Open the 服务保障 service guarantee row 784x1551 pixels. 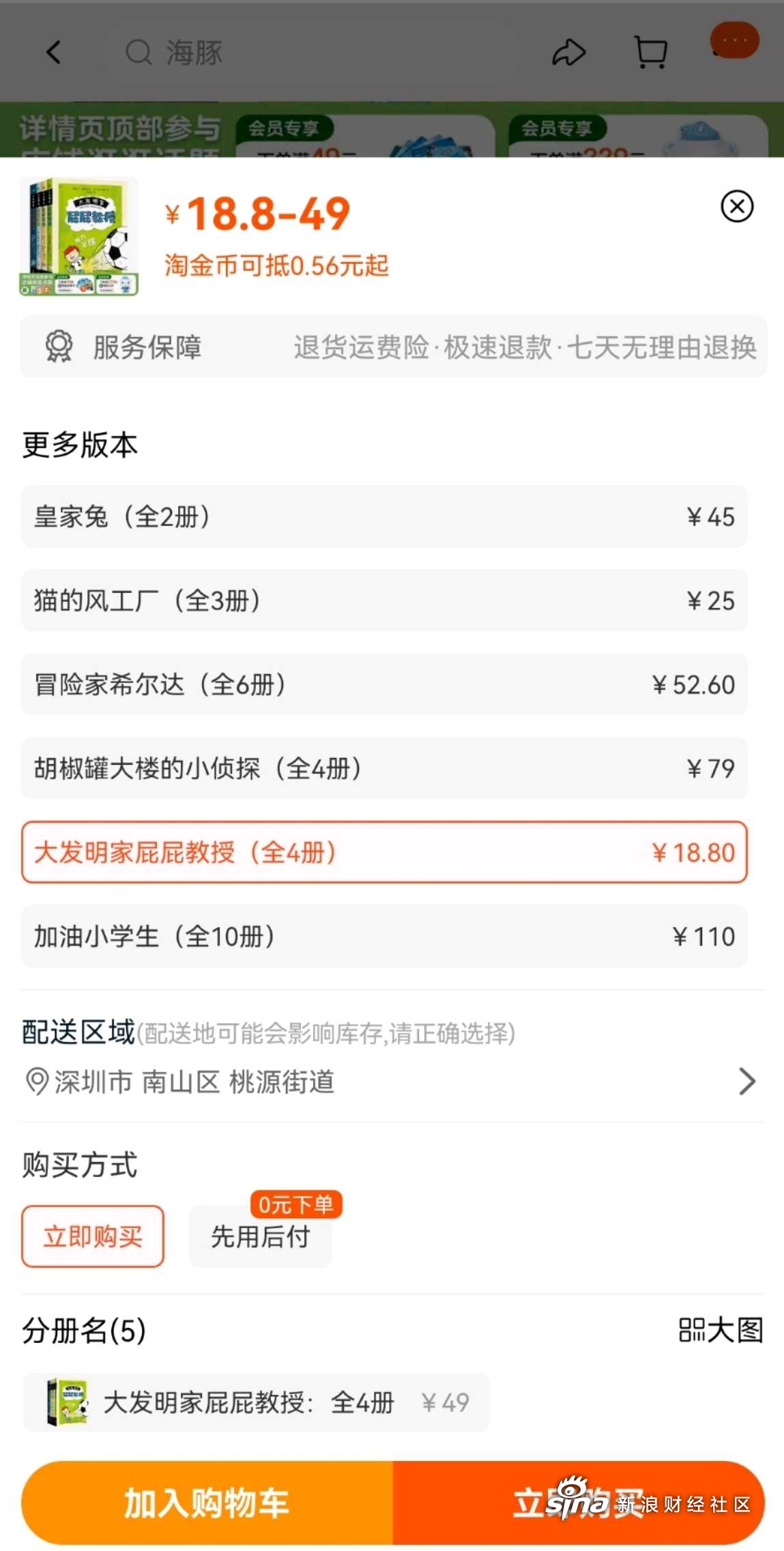tap(393, 347)
